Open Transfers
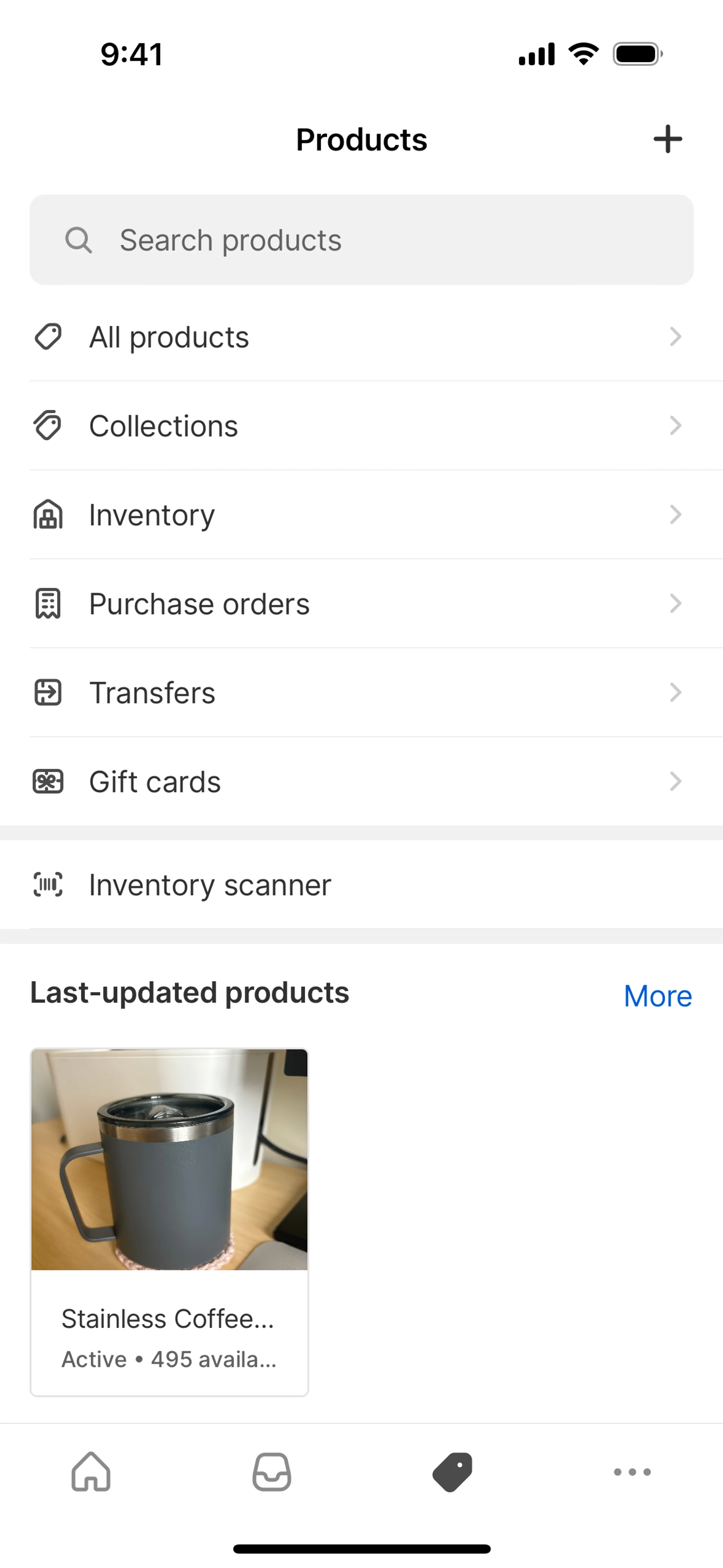This screenshot has height=1568, width=723. (x=361, y=692)
